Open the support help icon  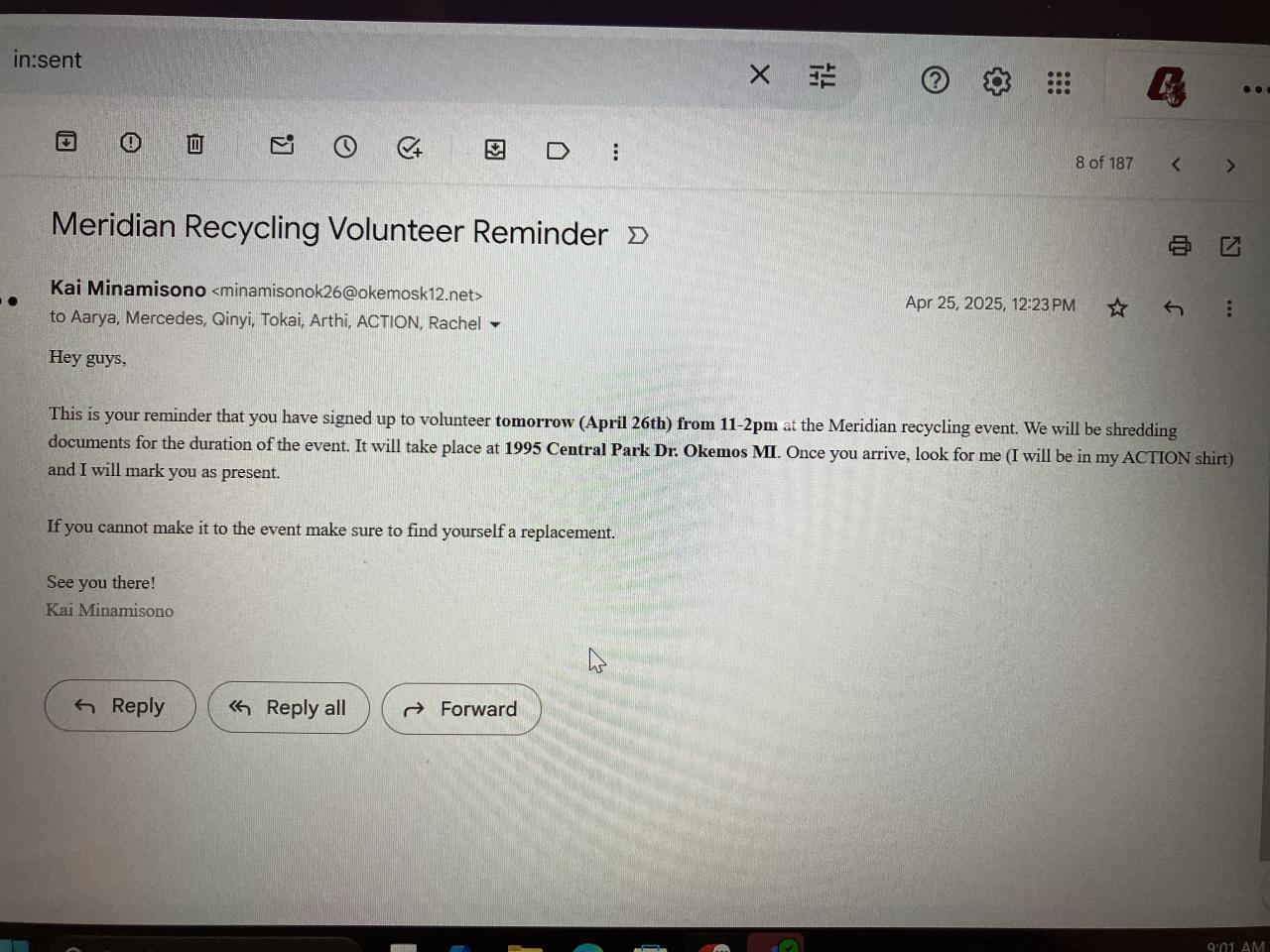pos(935,80)
